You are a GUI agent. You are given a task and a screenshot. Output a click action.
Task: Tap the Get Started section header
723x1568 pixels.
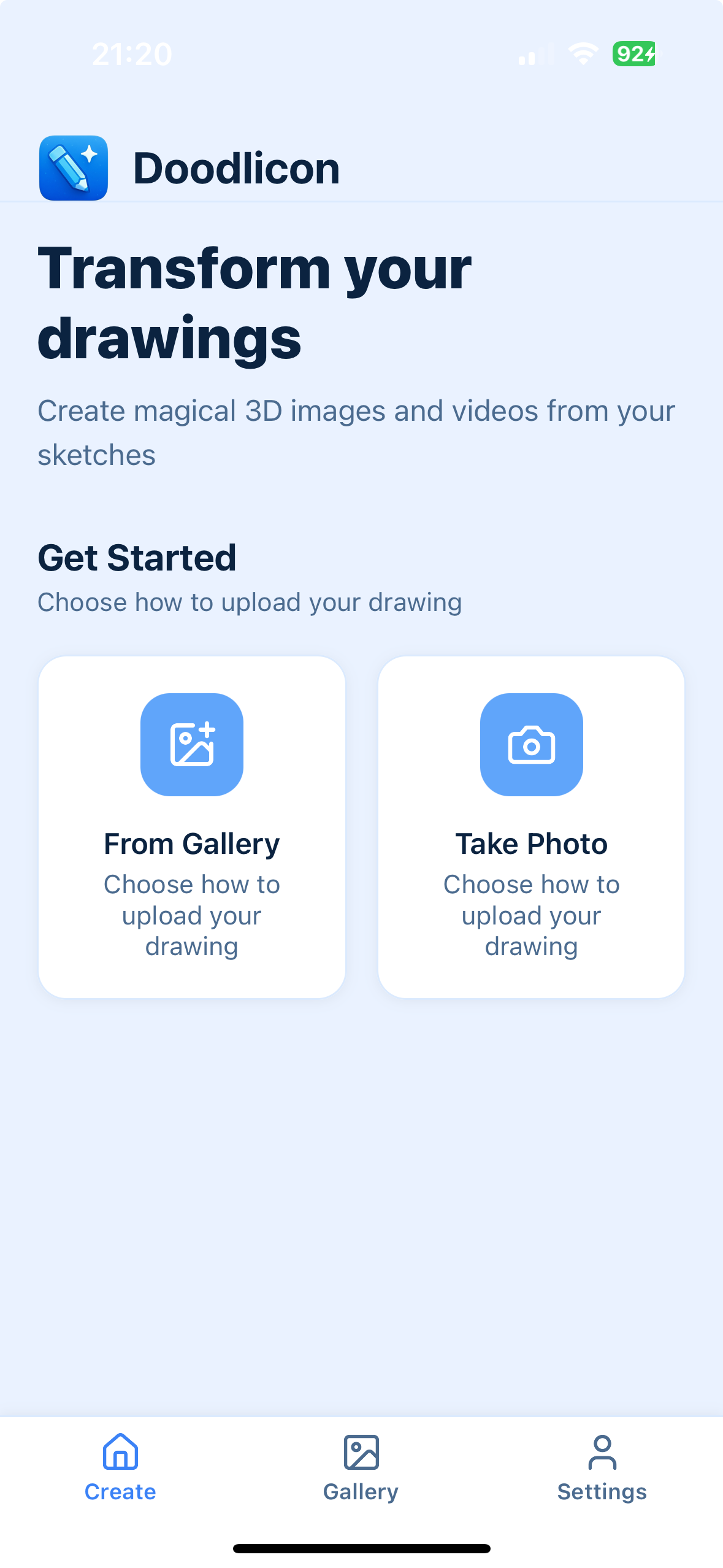pyautogui.click(x=137, y=557)
